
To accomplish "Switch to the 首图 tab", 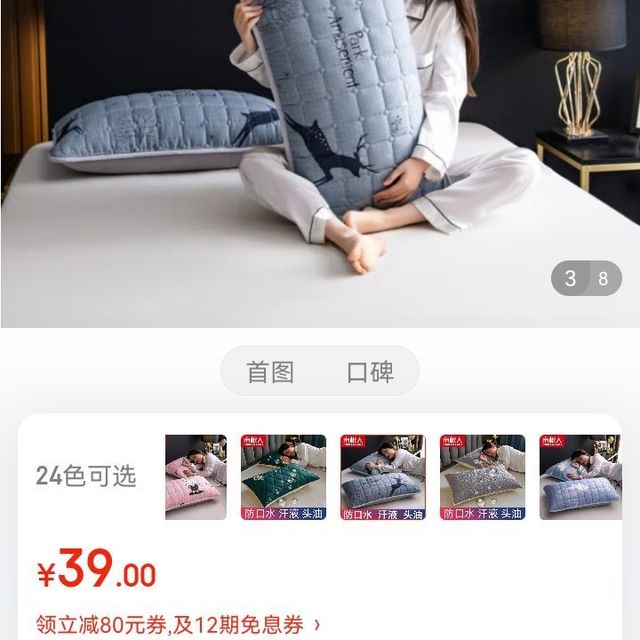I will click(x=271, y=372).
